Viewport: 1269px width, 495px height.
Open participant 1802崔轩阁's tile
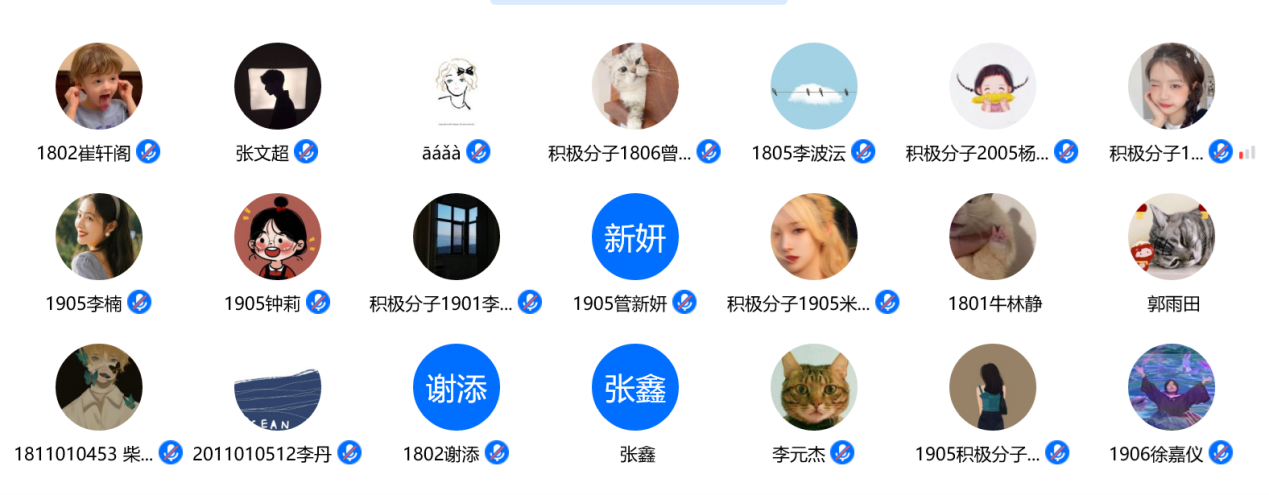[x=99, y=86]
